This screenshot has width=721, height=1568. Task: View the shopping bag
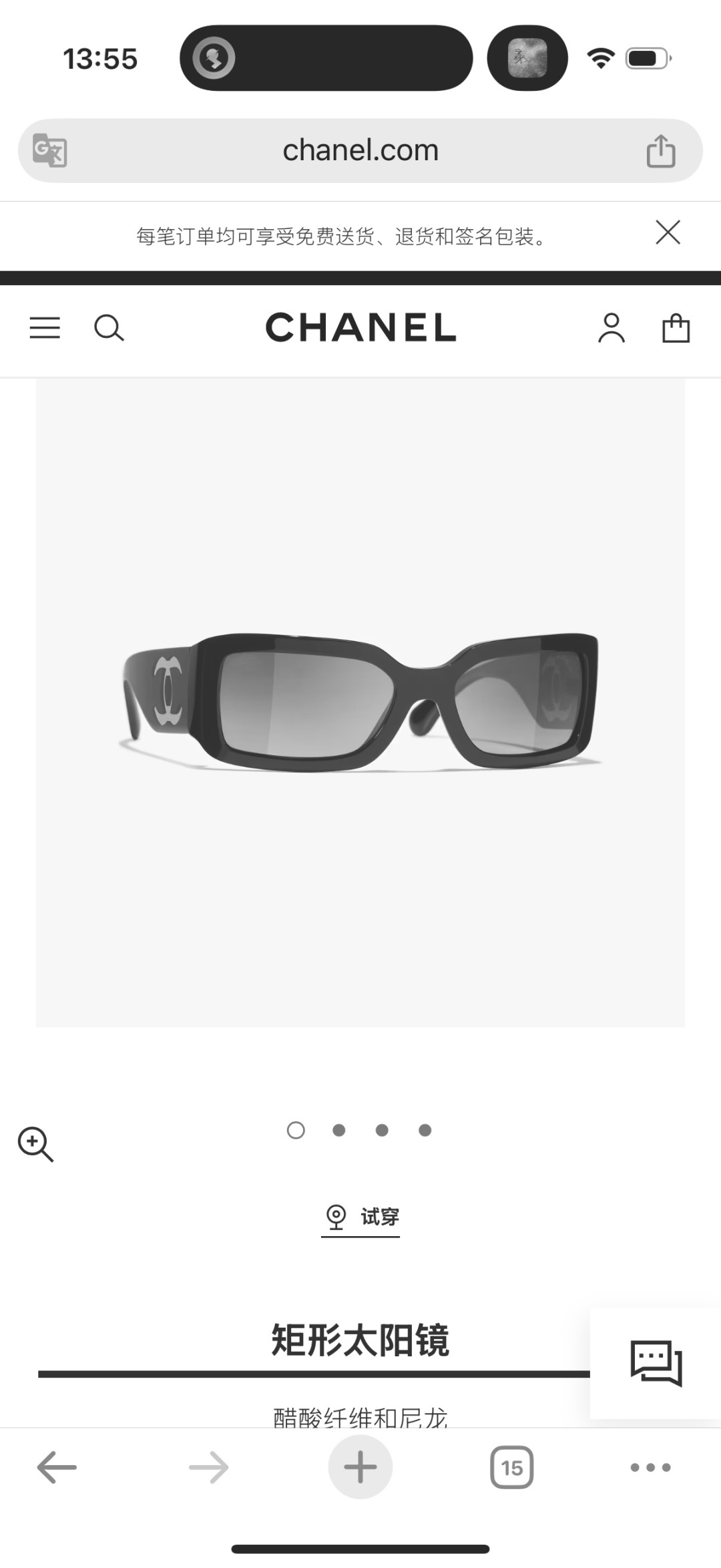[676, 329]
